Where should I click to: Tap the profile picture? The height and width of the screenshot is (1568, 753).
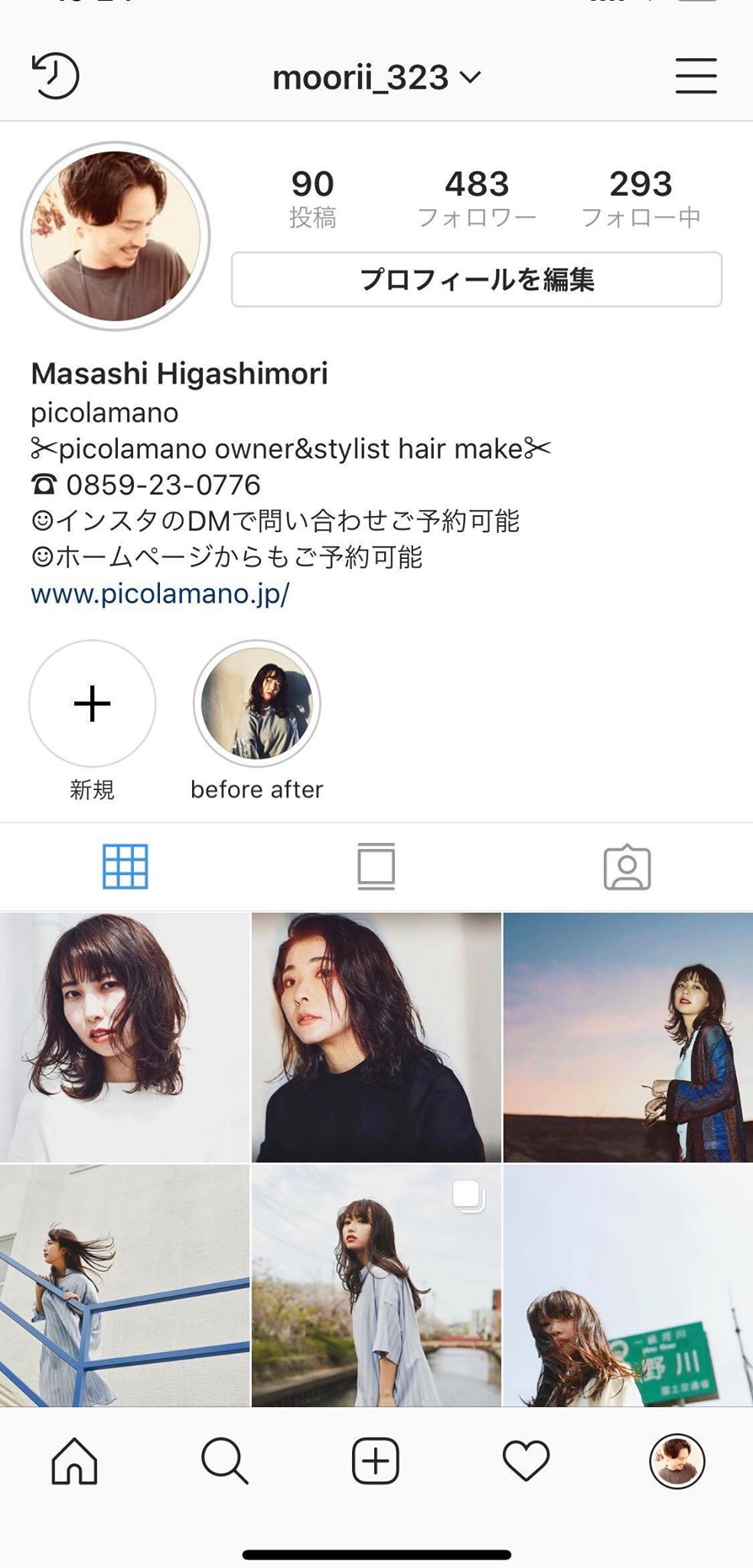coord(116,236)
